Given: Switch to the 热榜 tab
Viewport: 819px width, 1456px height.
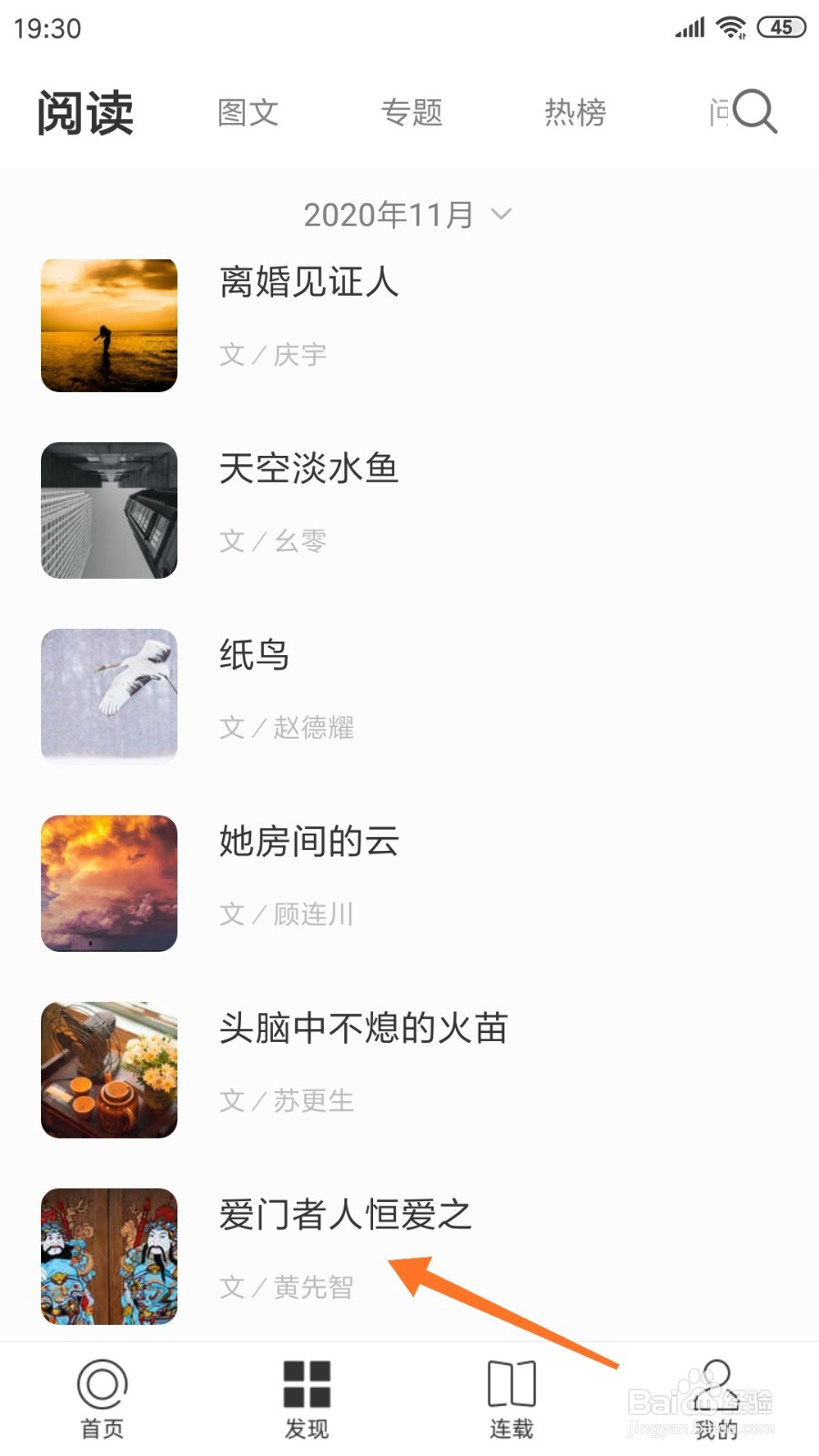Looking at the screenshot, I should pos(575,113).
